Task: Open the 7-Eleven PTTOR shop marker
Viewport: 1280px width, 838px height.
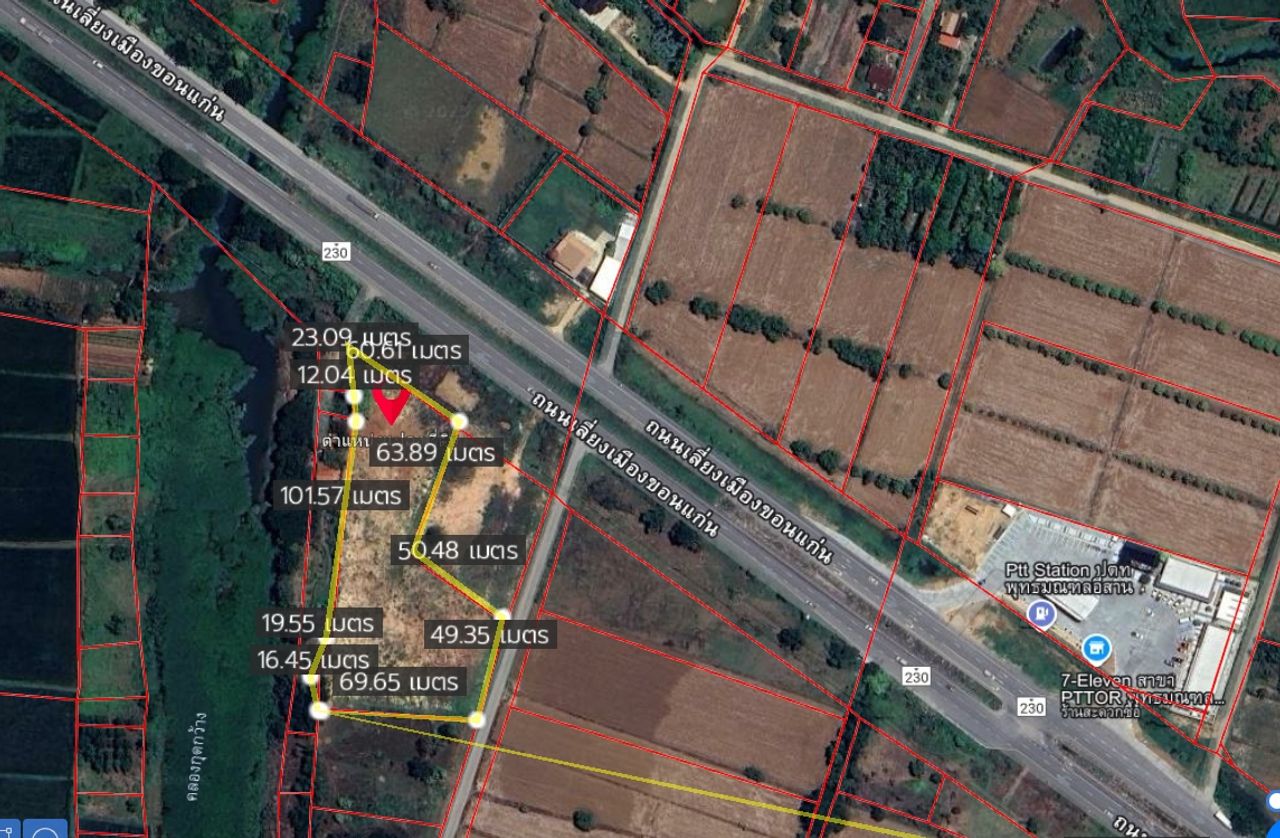Action: click(x=1096, y=649)
